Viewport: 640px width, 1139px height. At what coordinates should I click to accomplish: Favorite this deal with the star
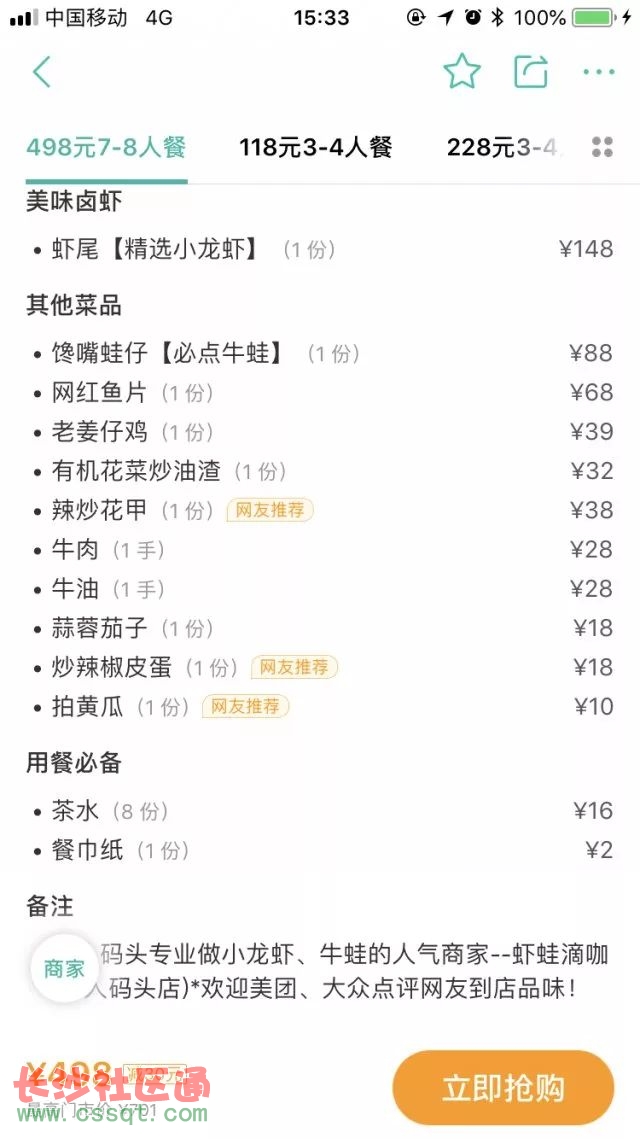point(462,72)
